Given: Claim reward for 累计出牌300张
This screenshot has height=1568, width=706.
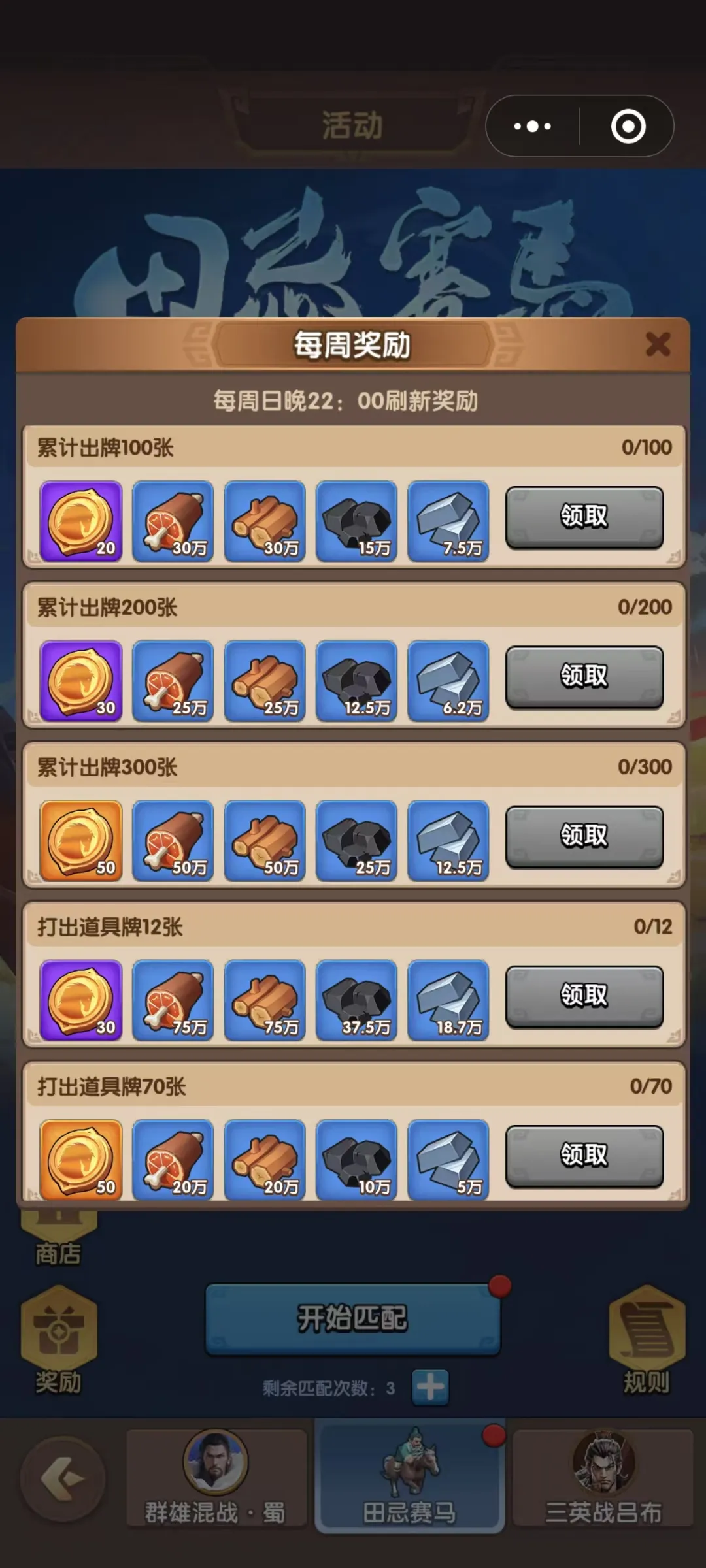Looking at the screenshot, I should coord(584,836).
